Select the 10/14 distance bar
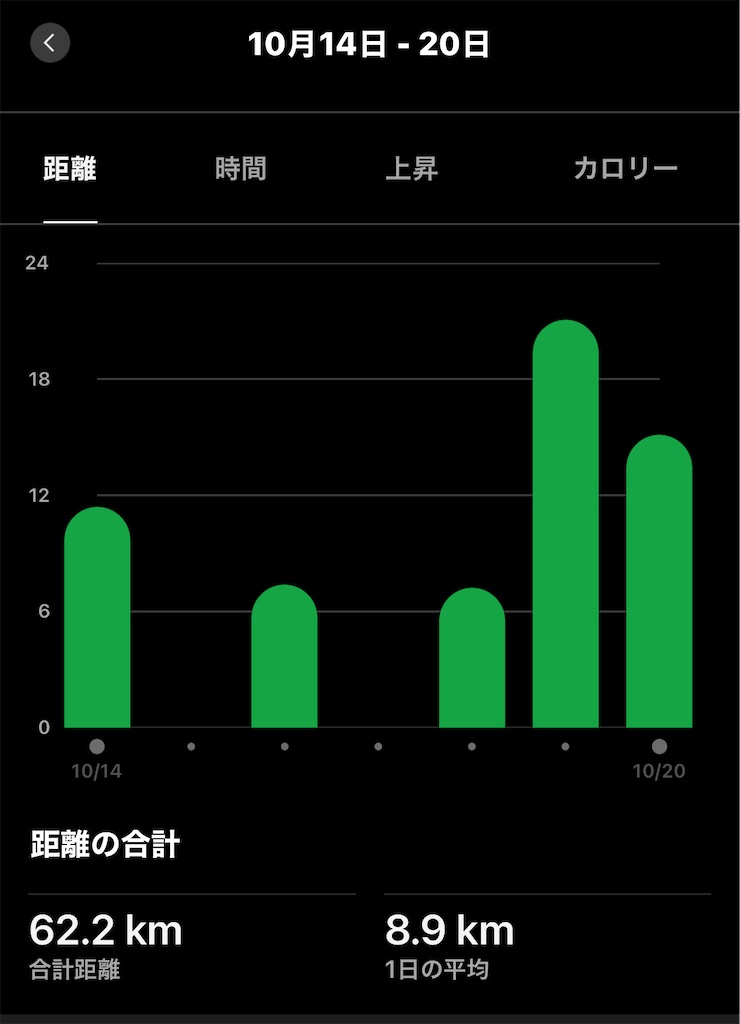The height and width of the screenshot is (1024, 740). 97,617
